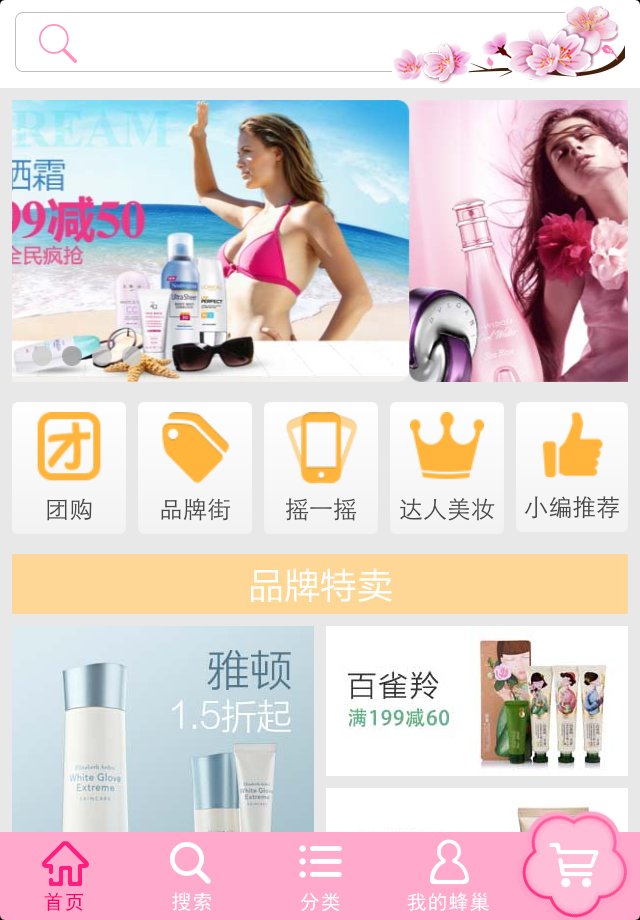Open 达人美妆 expert makeup
This screenshot has height=920, width=640.
[x=447, y=467]
